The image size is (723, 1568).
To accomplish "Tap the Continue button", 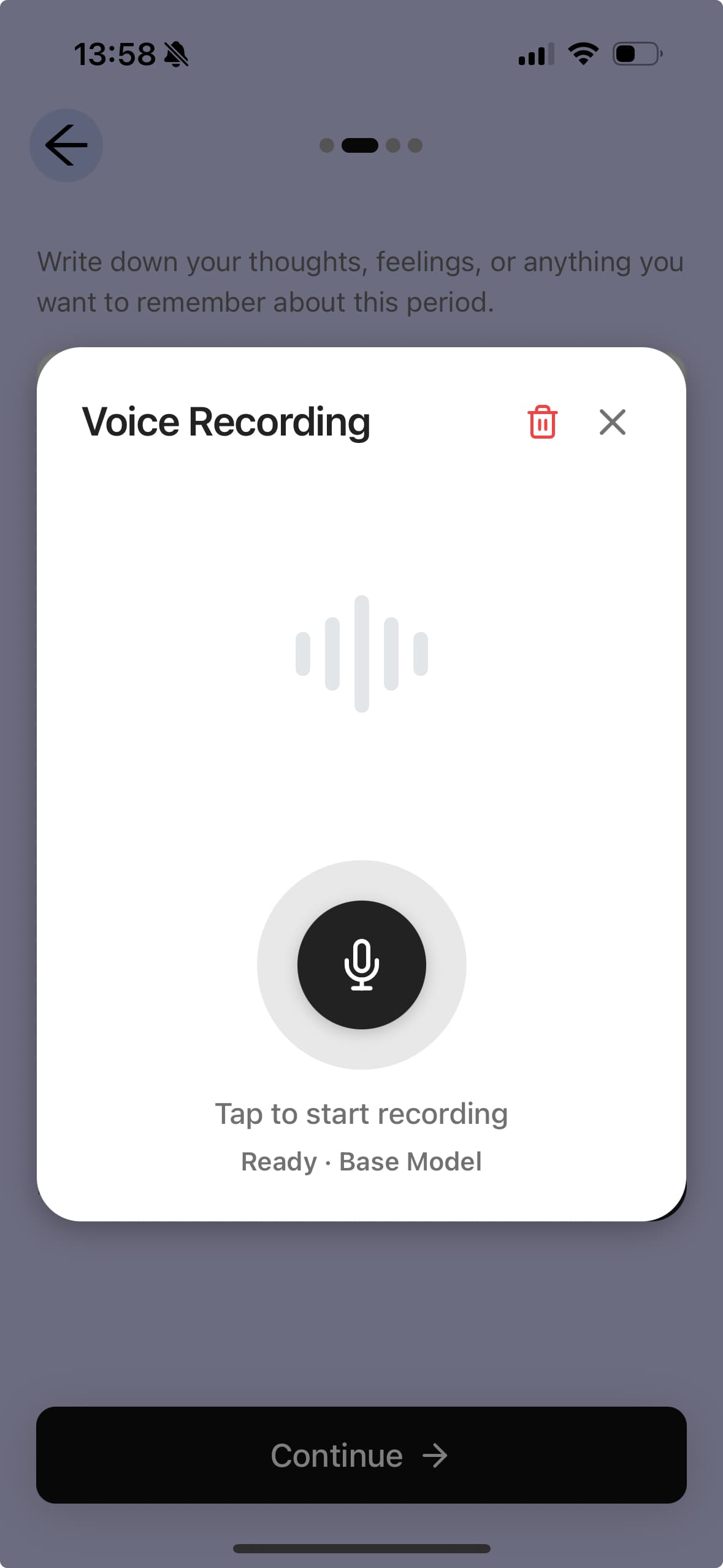I will coord(361,1455).
